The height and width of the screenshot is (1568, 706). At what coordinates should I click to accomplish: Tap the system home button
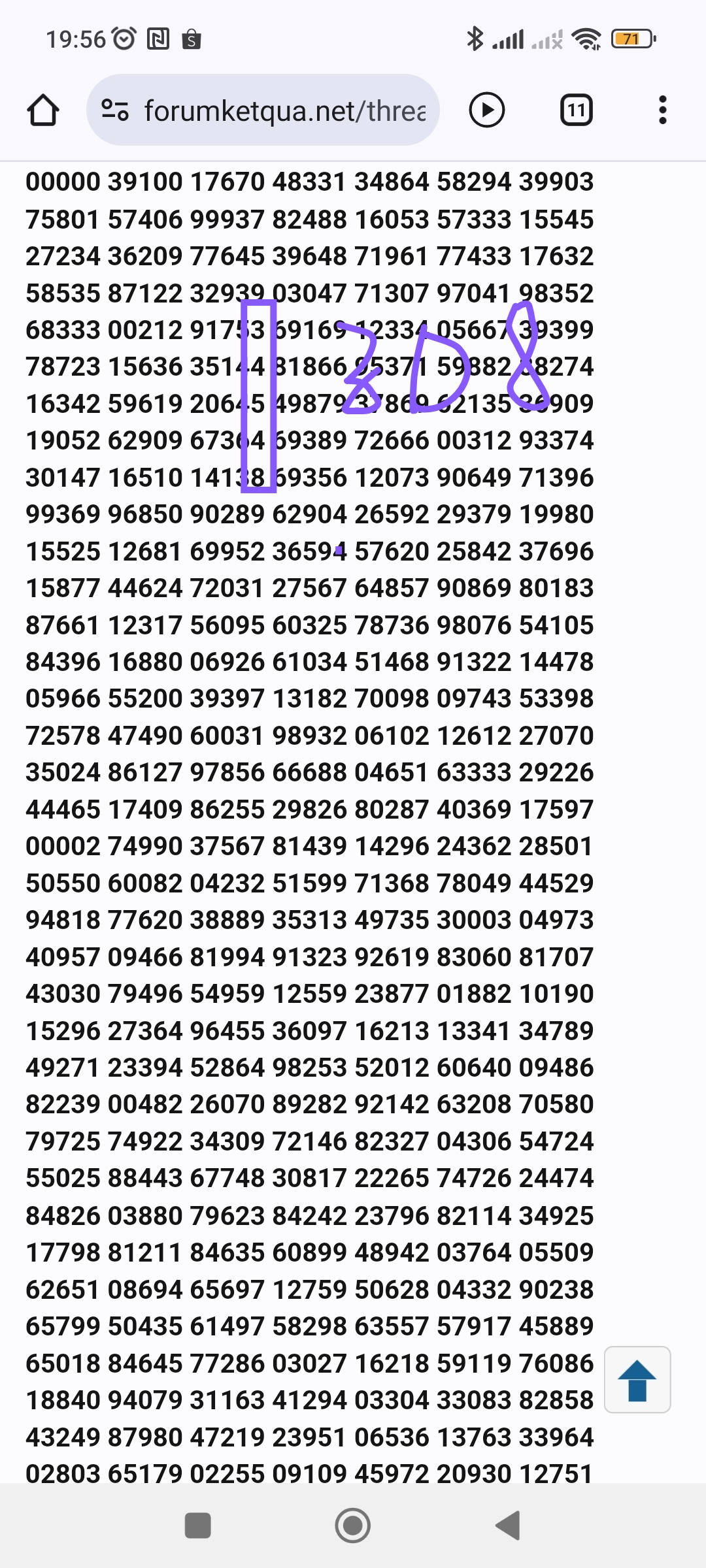pos(353,1526)
